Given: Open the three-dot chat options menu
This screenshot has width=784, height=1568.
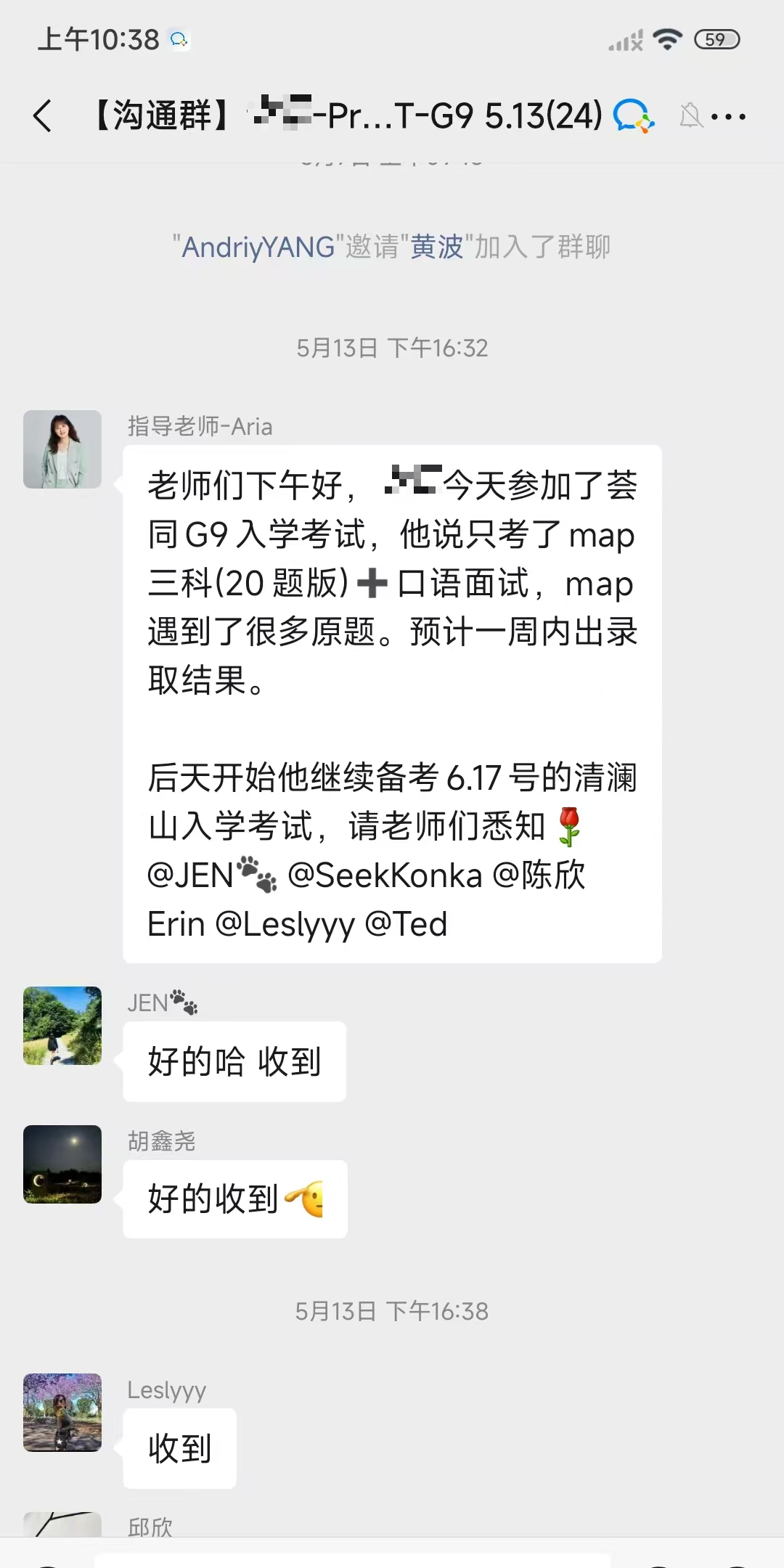Looking at the screenshot, I should 729,116.
